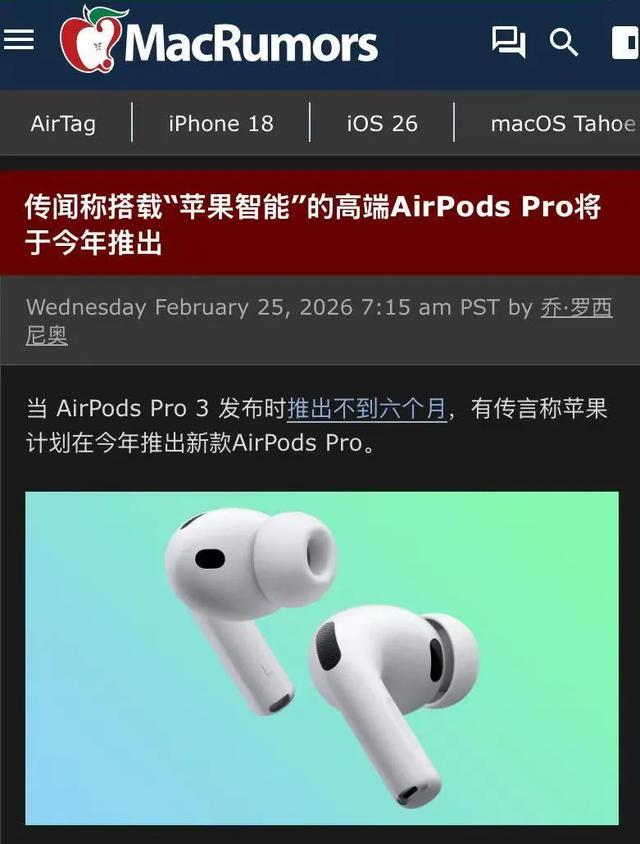The image size is (640, 844).
Task: Open the iOS 26 topic tab
Action: coord(382,123)
